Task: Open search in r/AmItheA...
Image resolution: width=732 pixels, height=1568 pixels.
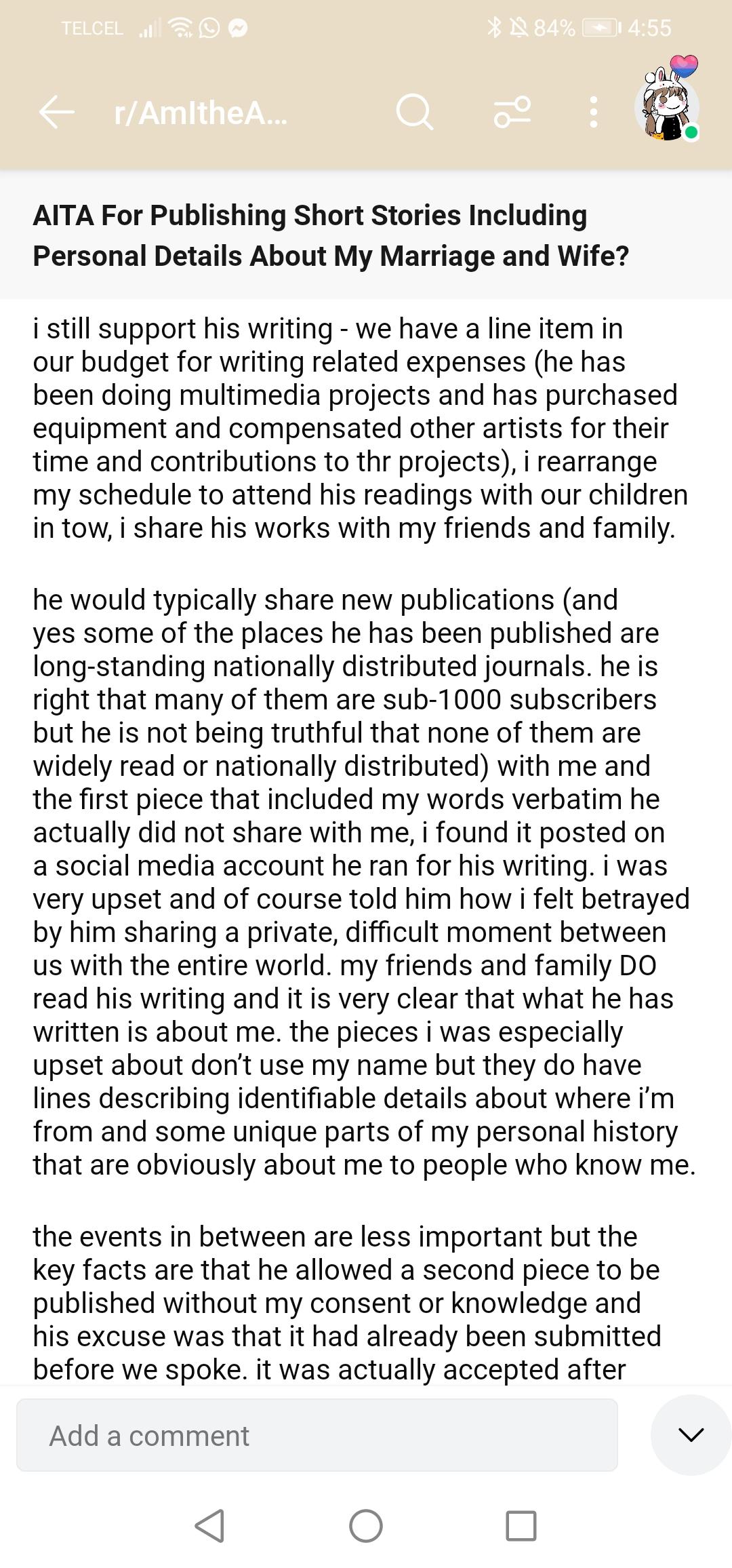Action: (414, 112)
